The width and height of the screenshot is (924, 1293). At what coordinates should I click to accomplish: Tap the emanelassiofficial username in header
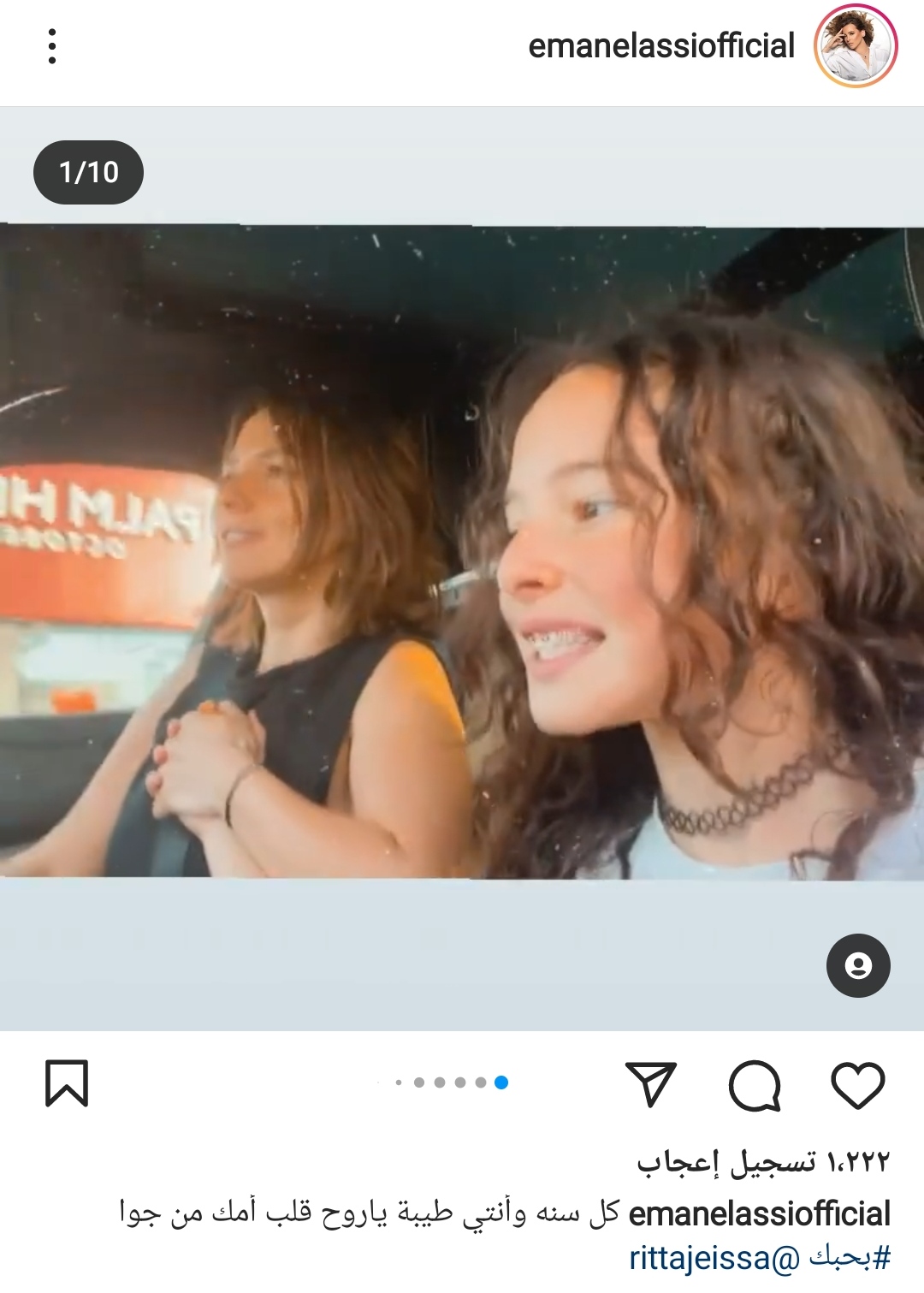point(660,46)
